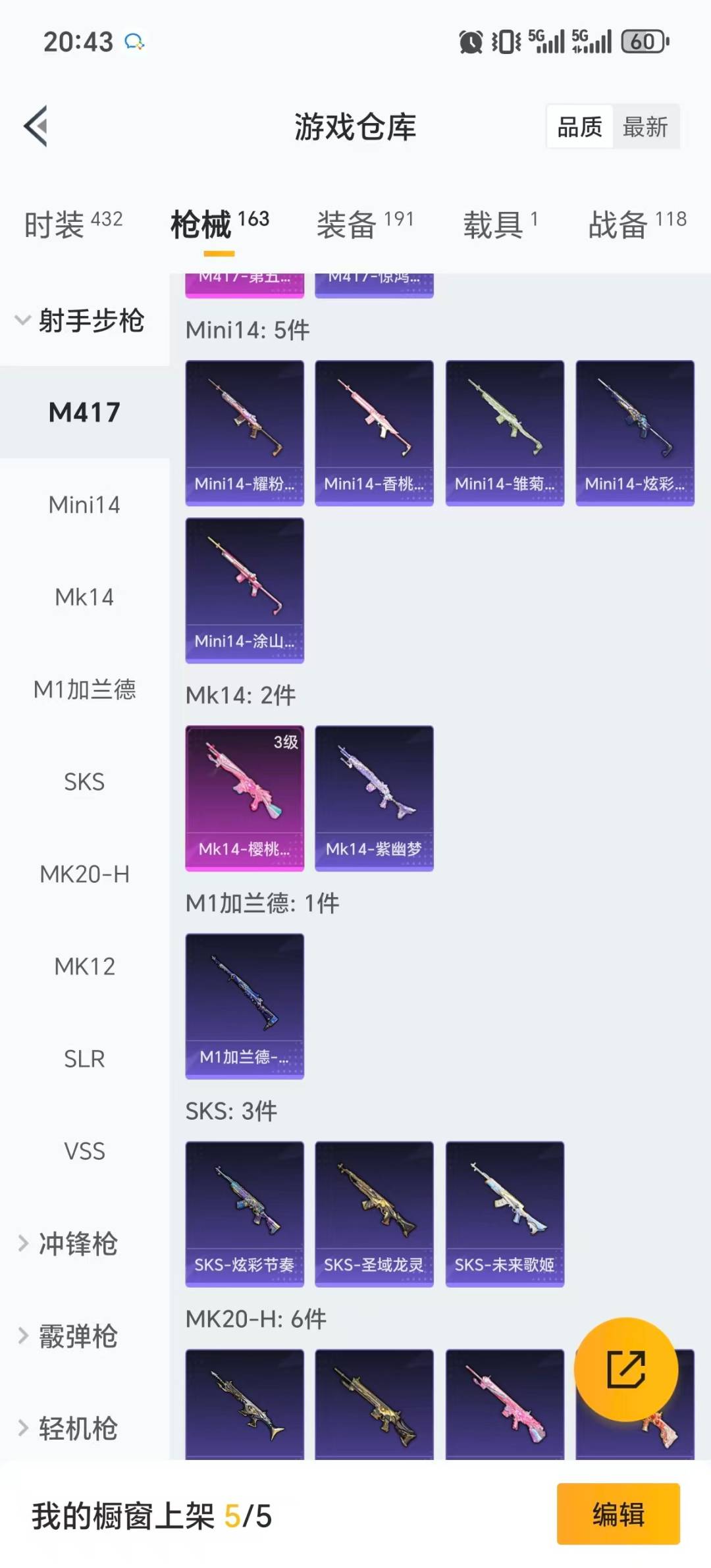Switch sorting to 最新
This screenshot has height=1568, width=711.
pyautogui.click(x=645, y=126)
